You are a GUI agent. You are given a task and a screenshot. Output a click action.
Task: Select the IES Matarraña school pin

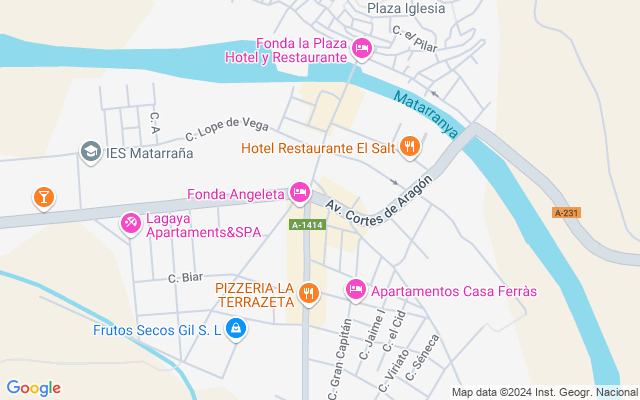point(90,152)
